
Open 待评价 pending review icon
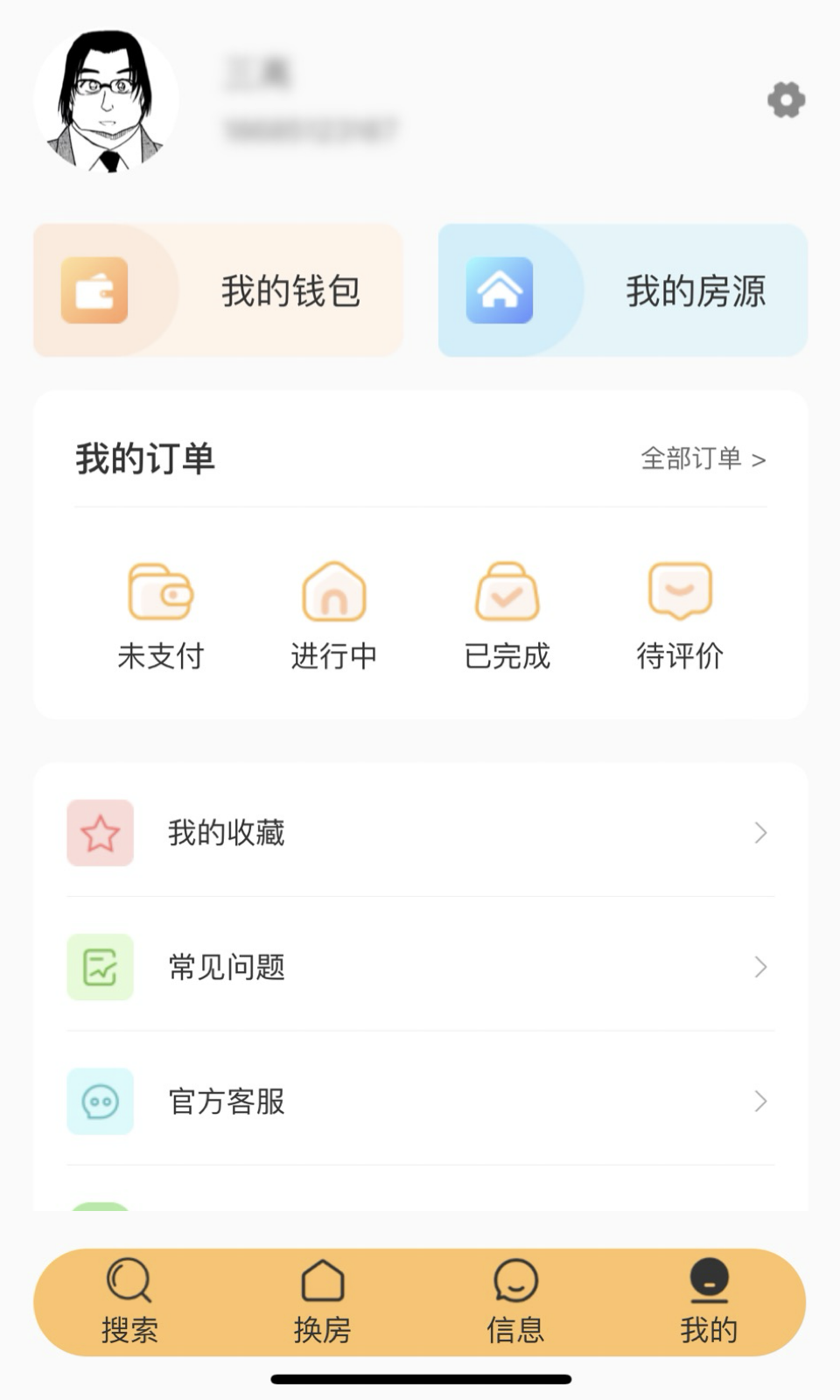tap(682, 591)
